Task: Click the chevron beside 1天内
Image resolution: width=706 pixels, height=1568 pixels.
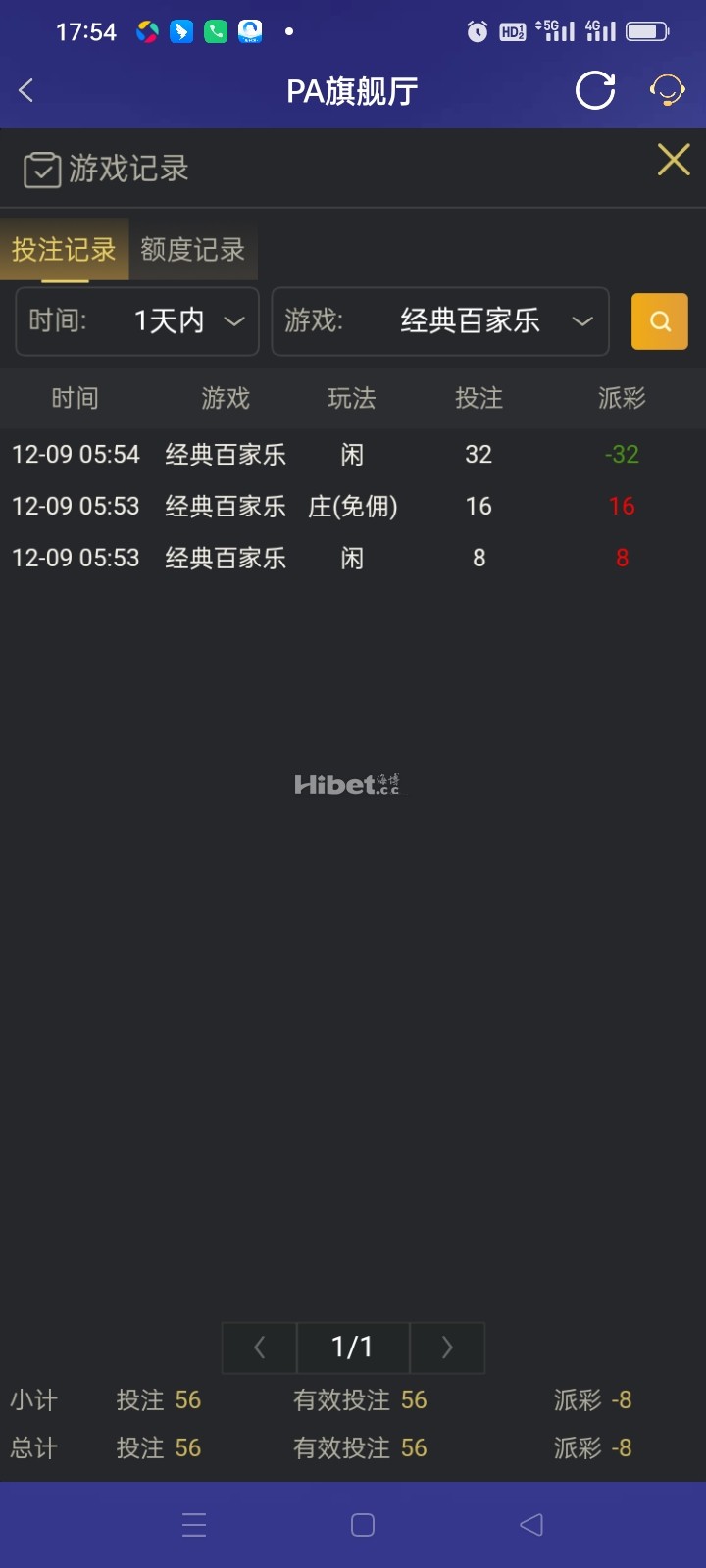Action: (232, 323)
